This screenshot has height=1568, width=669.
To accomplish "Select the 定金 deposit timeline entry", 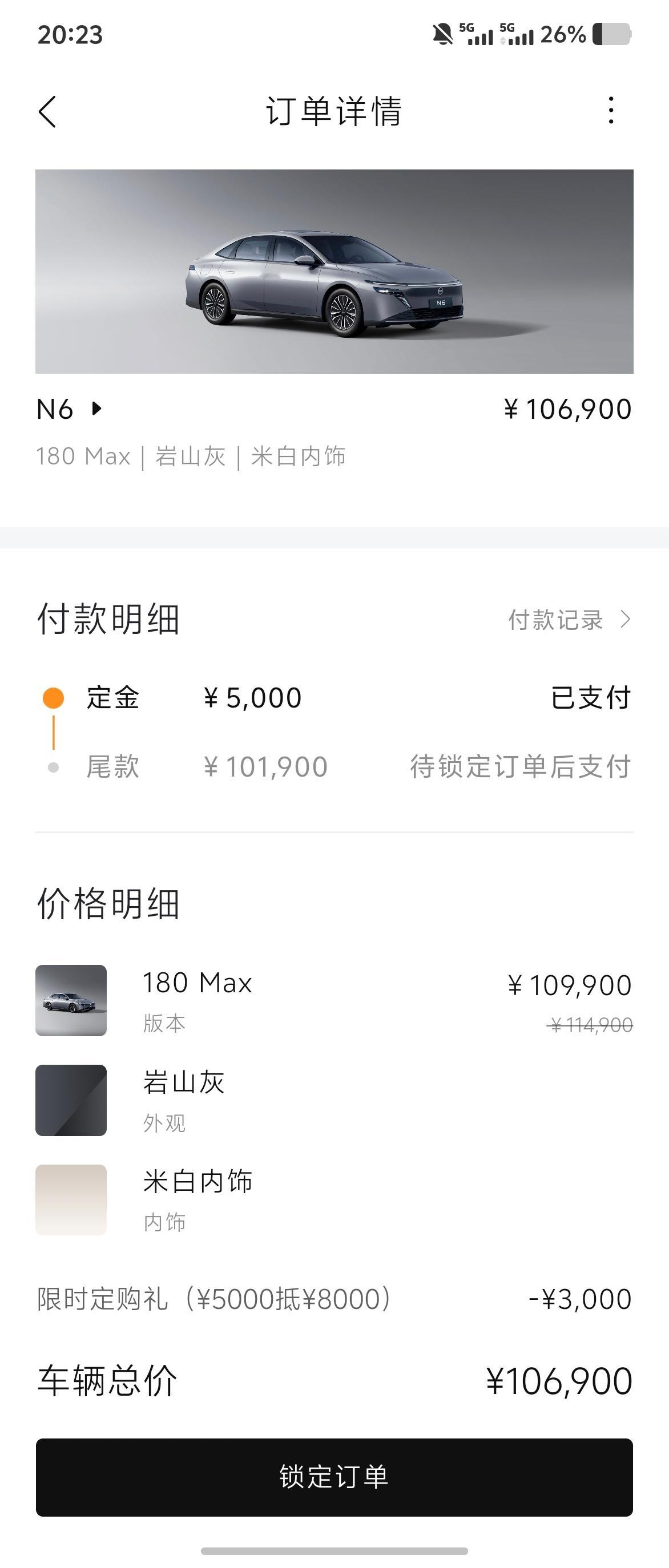I will pyautogui.click(x=113, y=698).
